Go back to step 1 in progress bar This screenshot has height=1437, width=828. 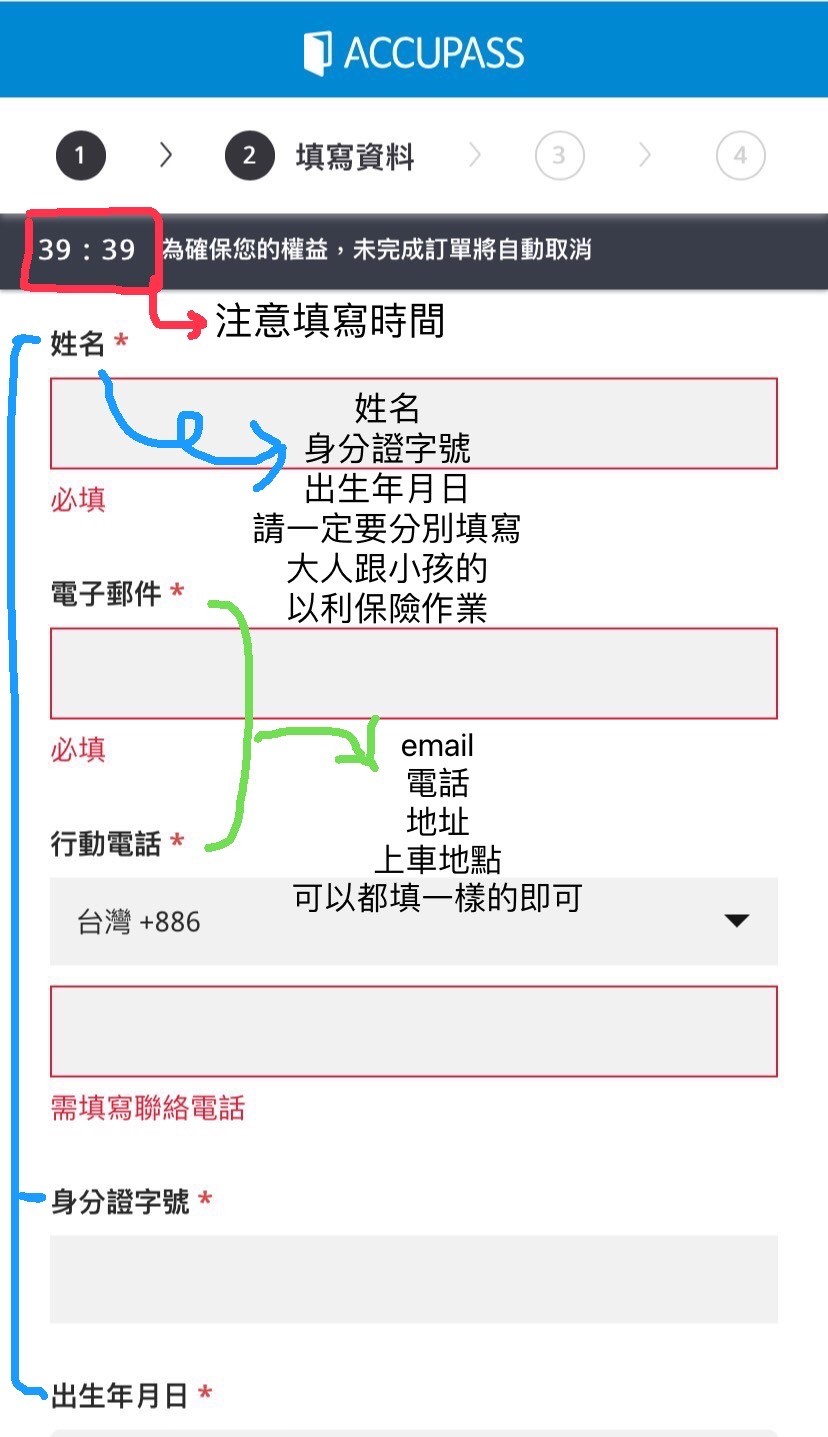pos(81,156)
